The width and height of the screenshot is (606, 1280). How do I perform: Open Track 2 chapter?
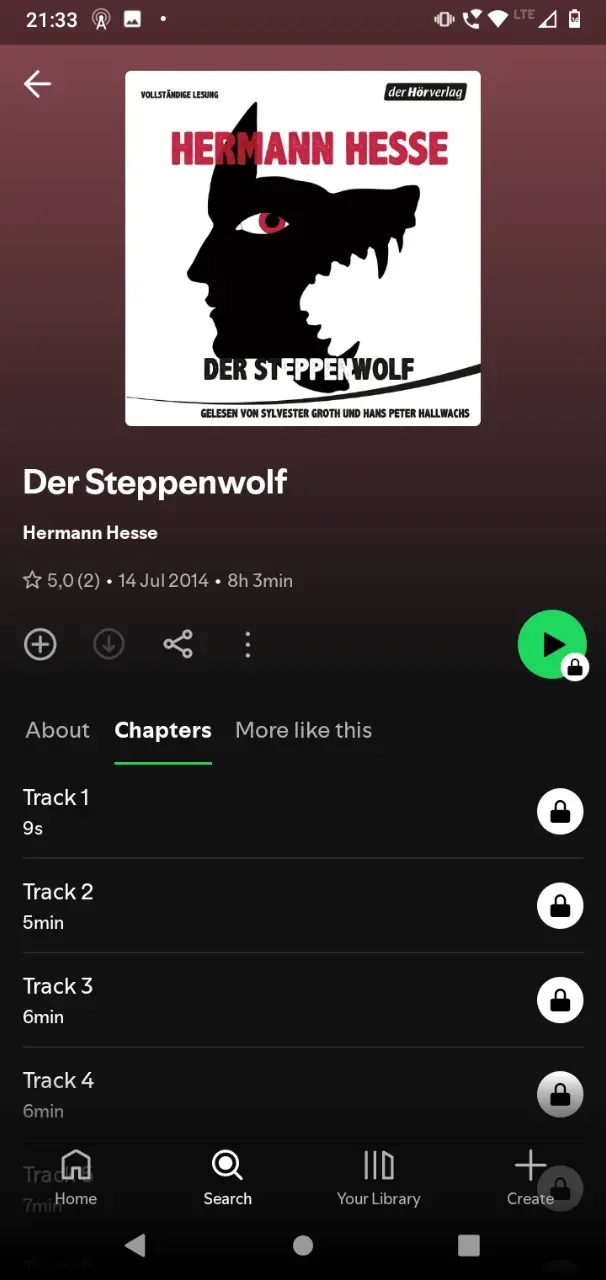pyautogui.click(x=303, y=906)
